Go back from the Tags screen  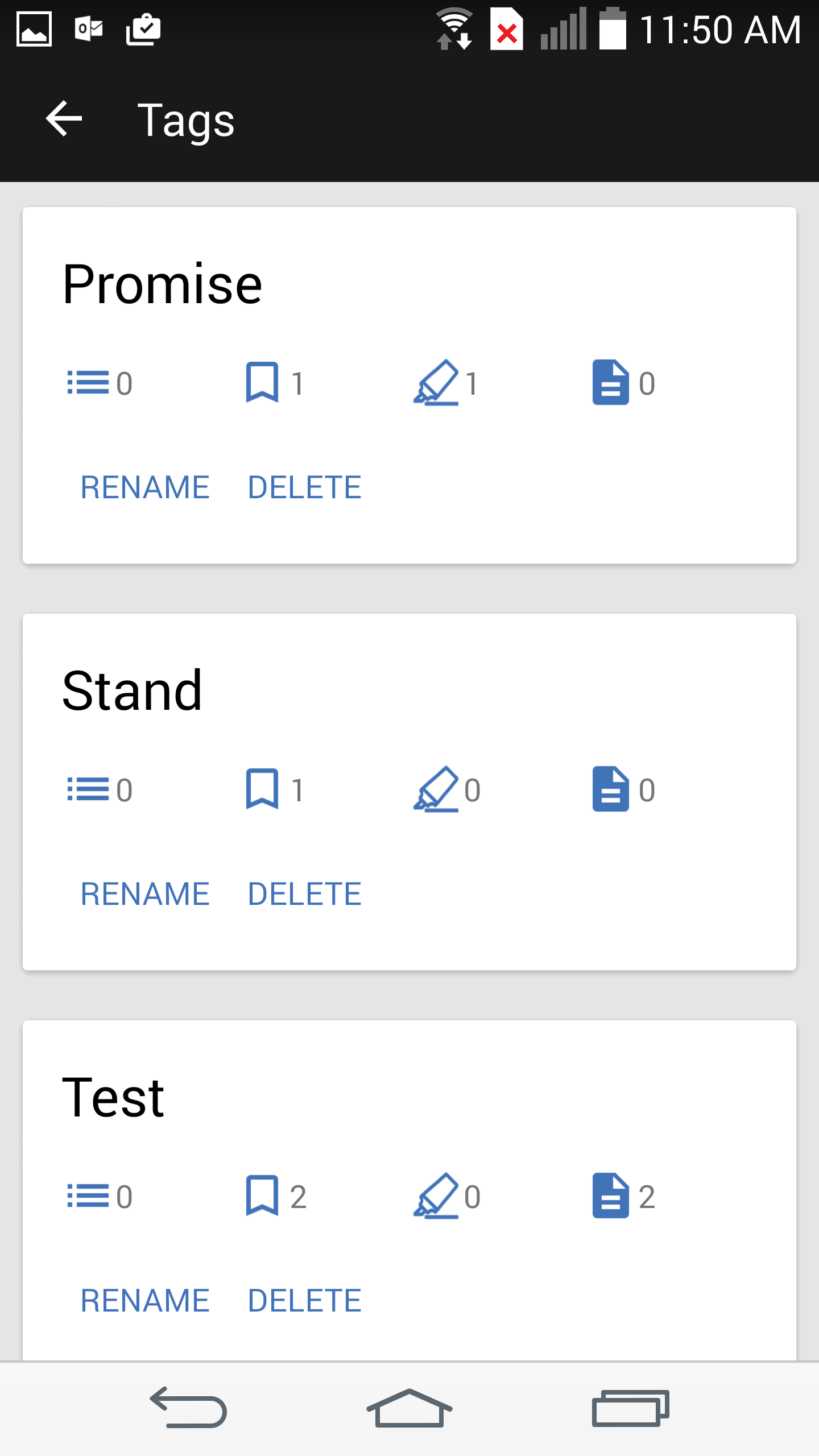pyautogui.click(x=64, y=119)
